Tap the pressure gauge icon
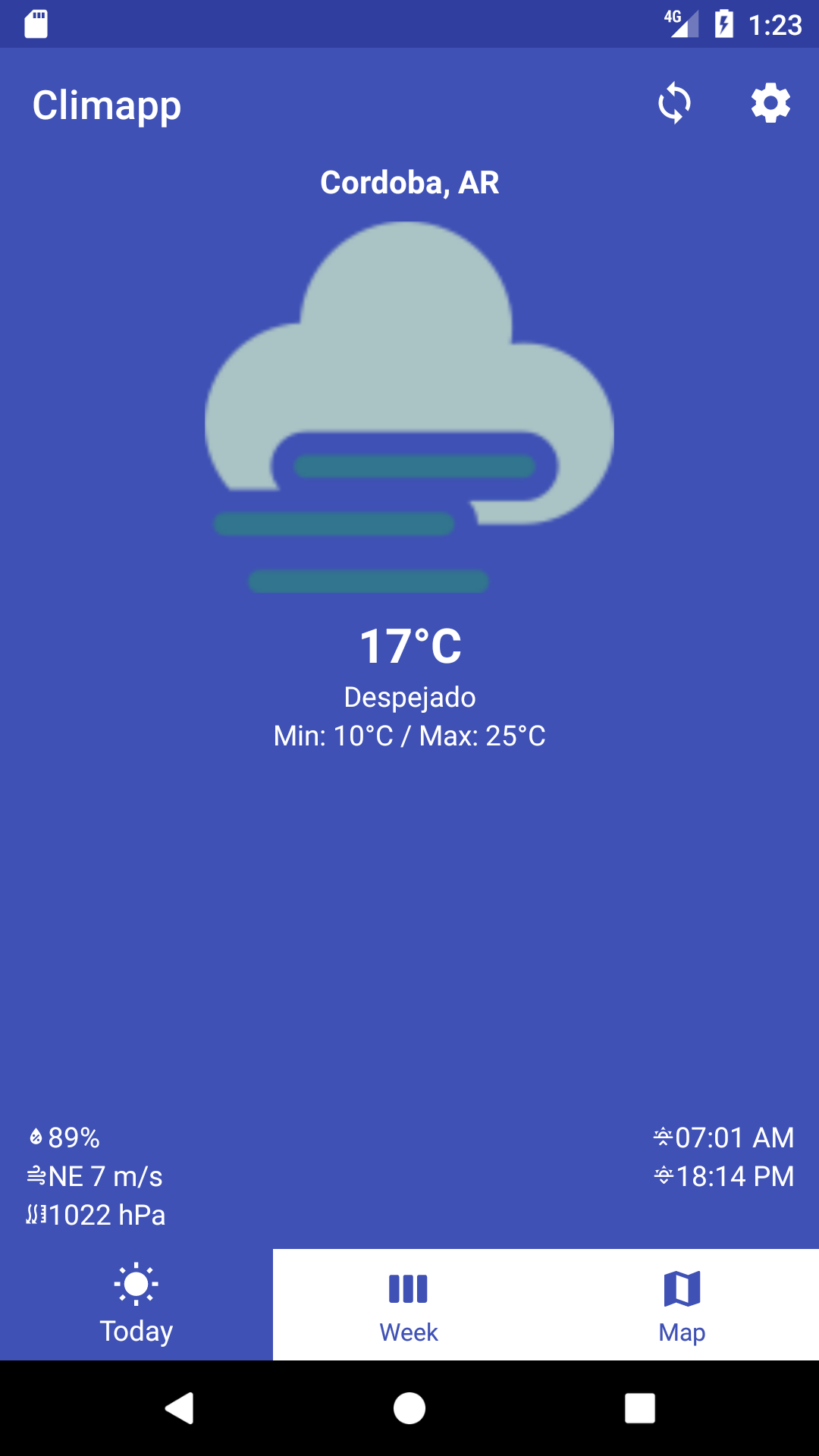819x1456 pixels. 36,1214
